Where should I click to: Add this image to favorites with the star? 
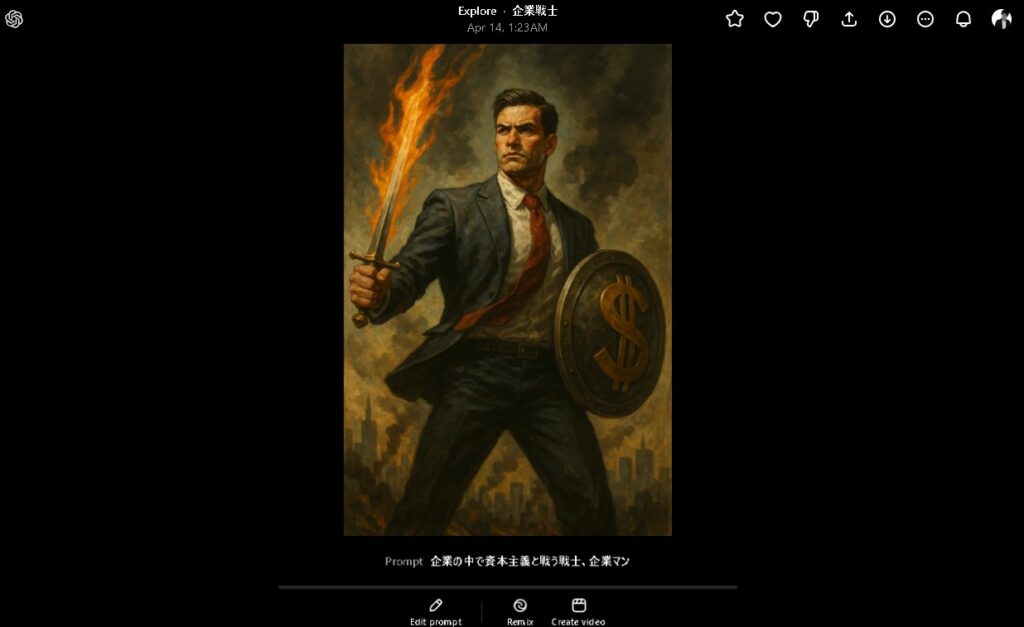click(735, 19)
